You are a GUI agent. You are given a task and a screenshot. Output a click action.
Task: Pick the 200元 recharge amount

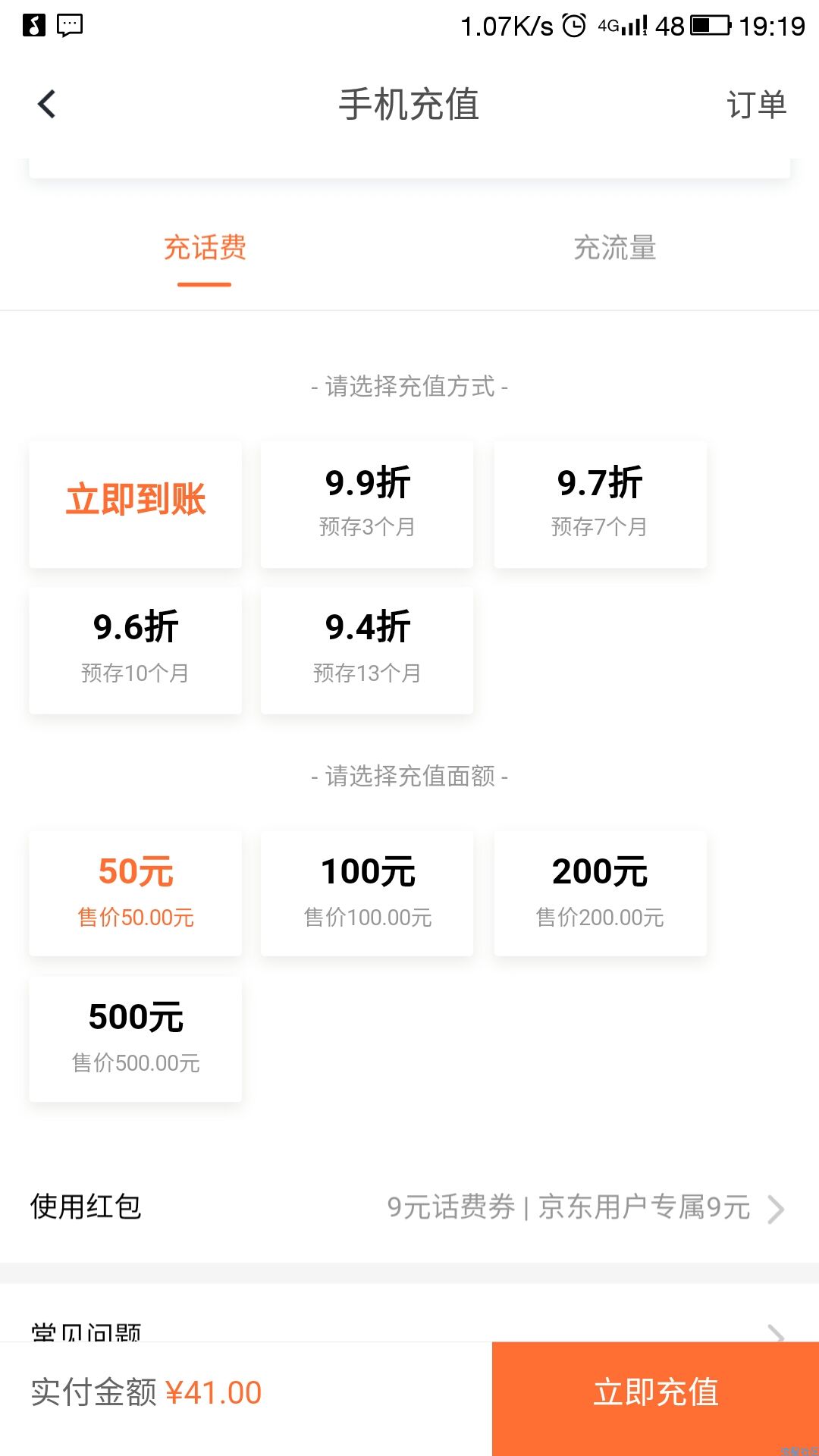pyautogui.click(x=600, y=893)
